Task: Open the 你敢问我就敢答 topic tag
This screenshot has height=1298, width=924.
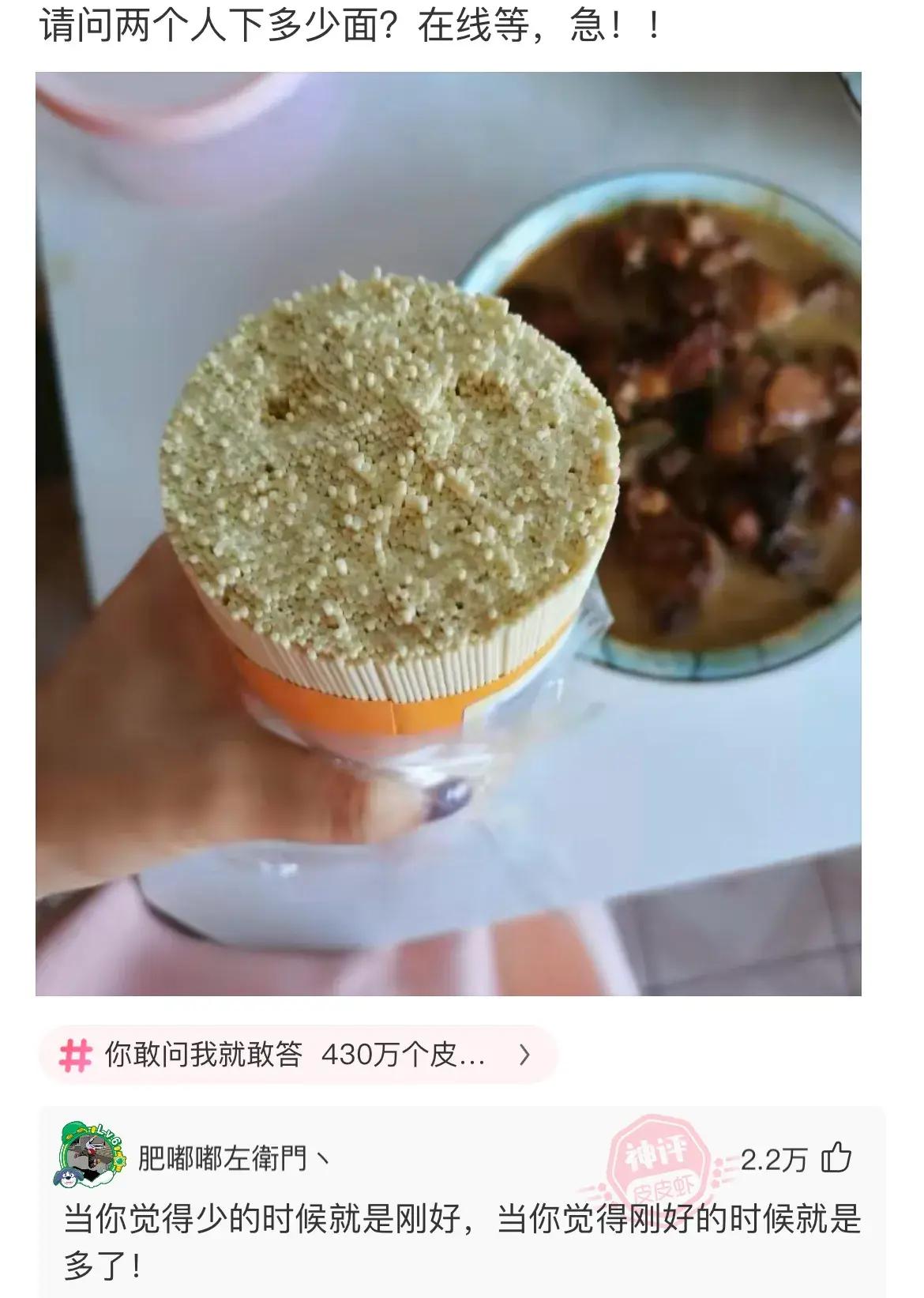Action: pos(296,1055)
